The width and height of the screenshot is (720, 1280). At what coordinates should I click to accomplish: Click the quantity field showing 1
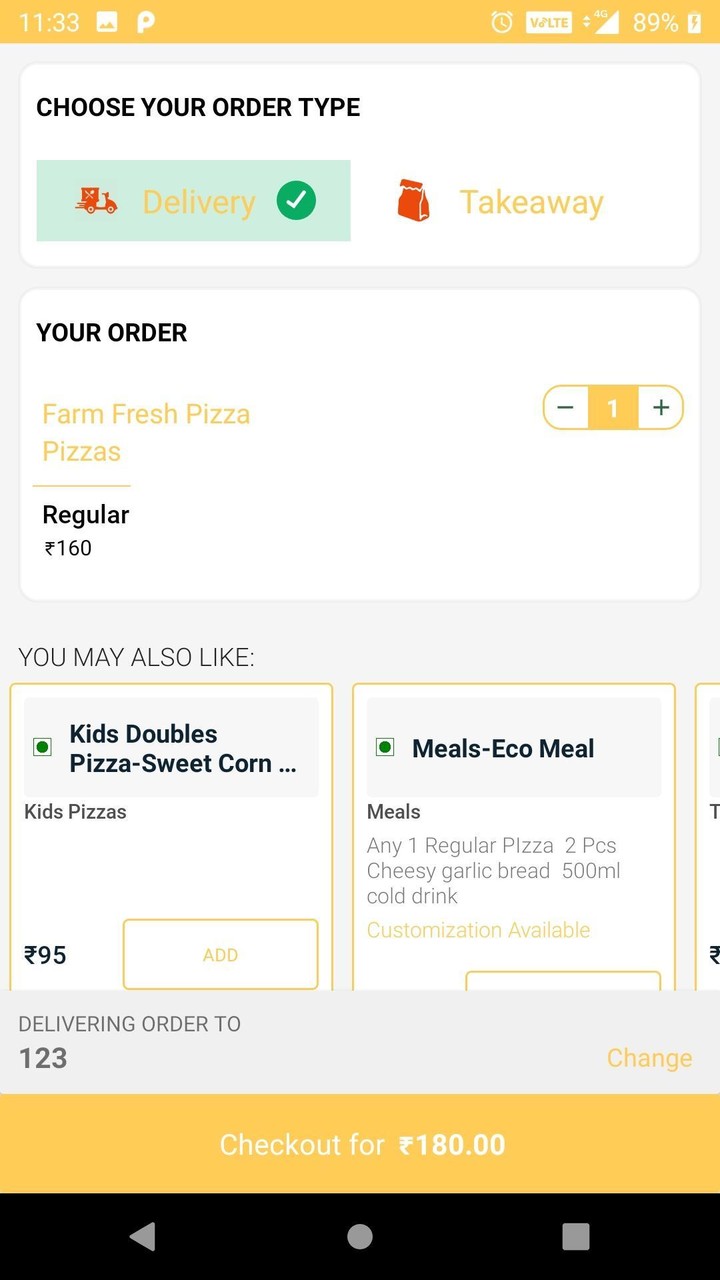612,407
